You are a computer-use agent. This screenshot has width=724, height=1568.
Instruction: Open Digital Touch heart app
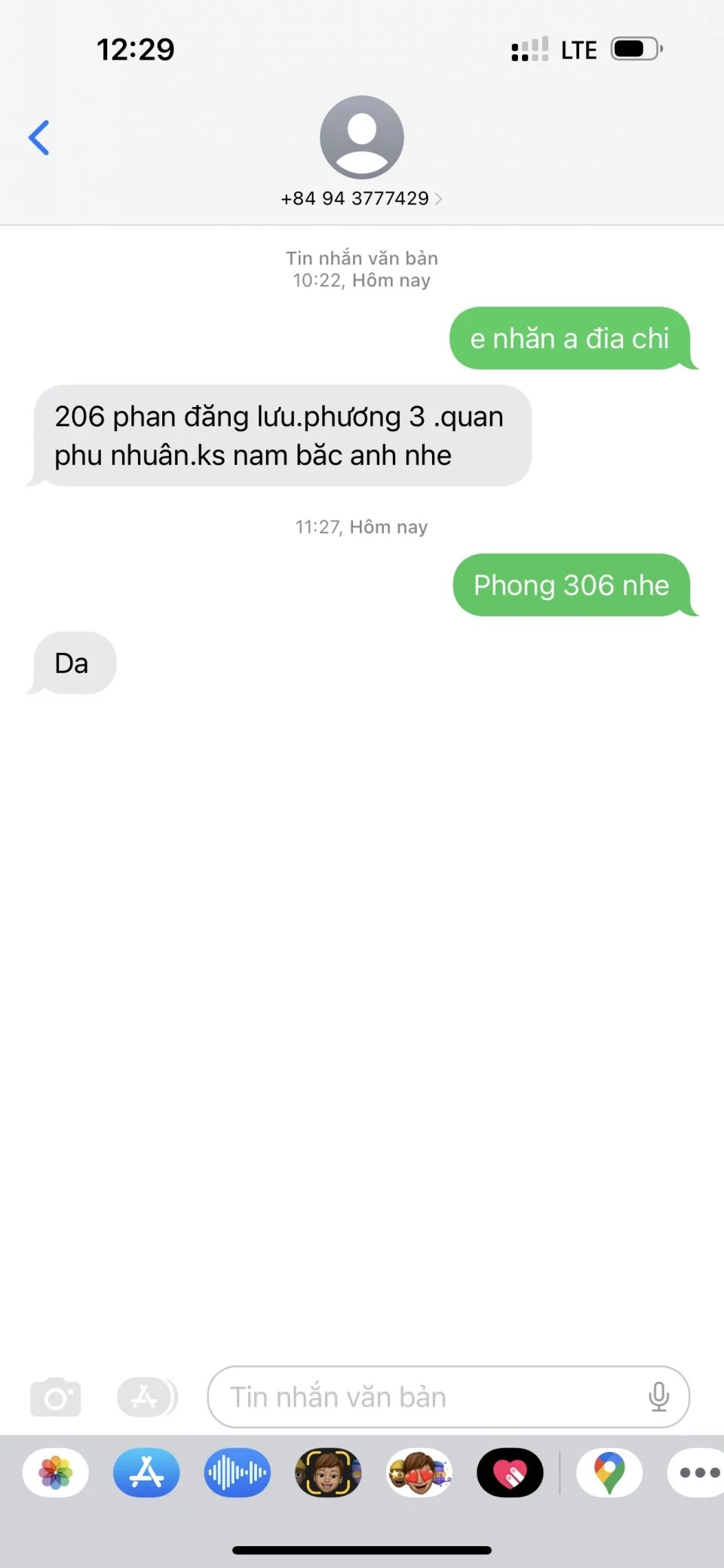[x=510, y=1472]
